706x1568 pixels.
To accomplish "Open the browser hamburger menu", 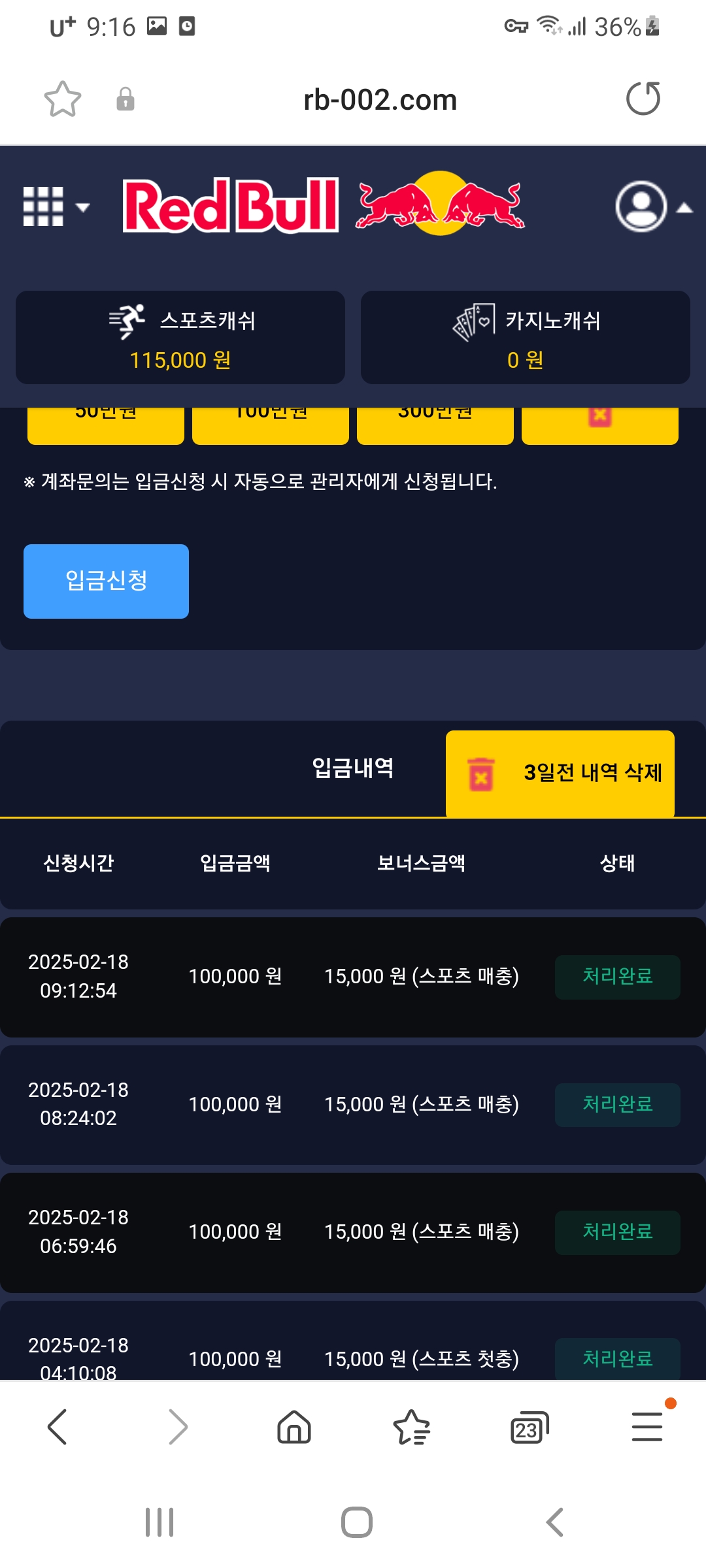I will click(647, 1427).
